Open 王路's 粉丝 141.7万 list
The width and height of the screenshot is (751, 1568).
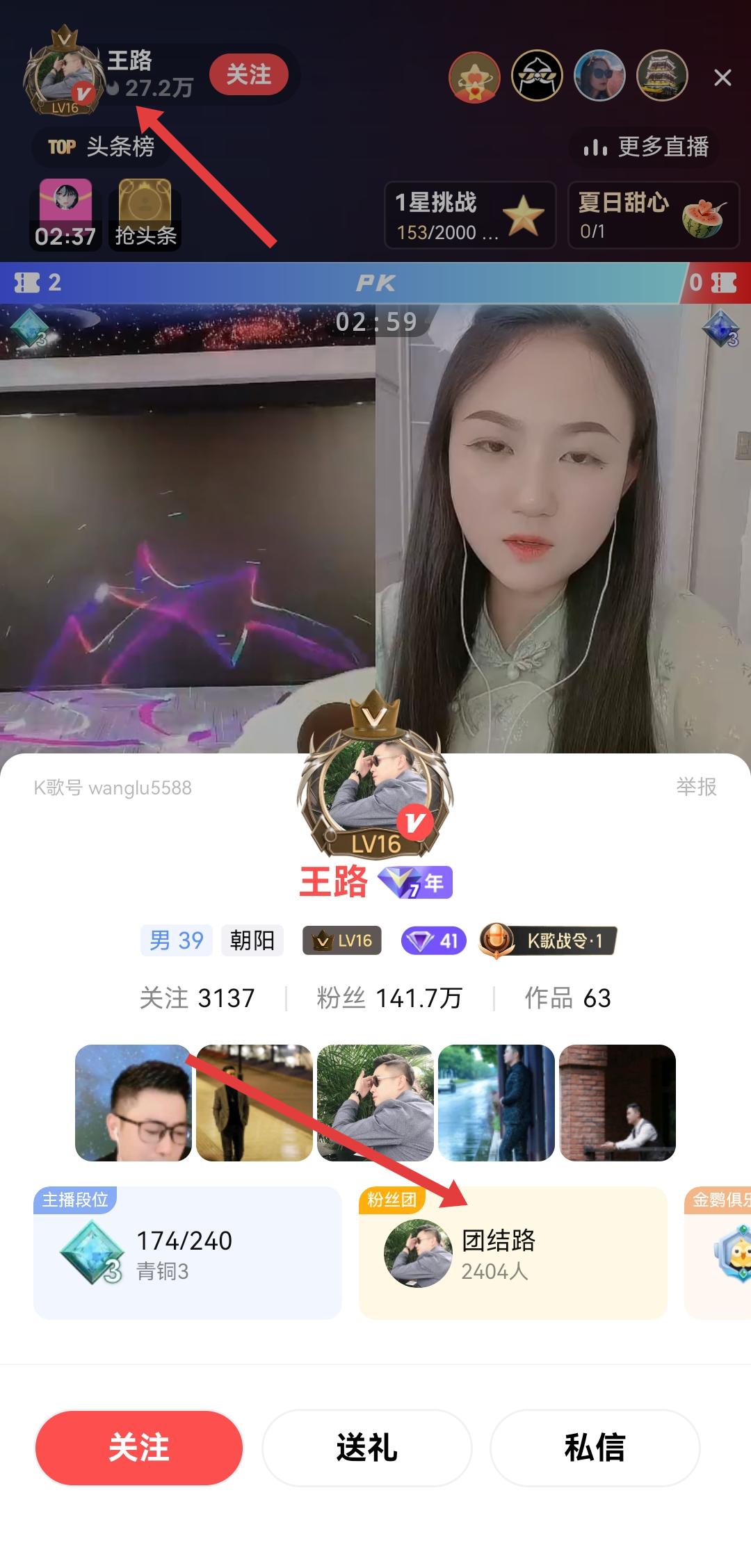pos(389,998)
